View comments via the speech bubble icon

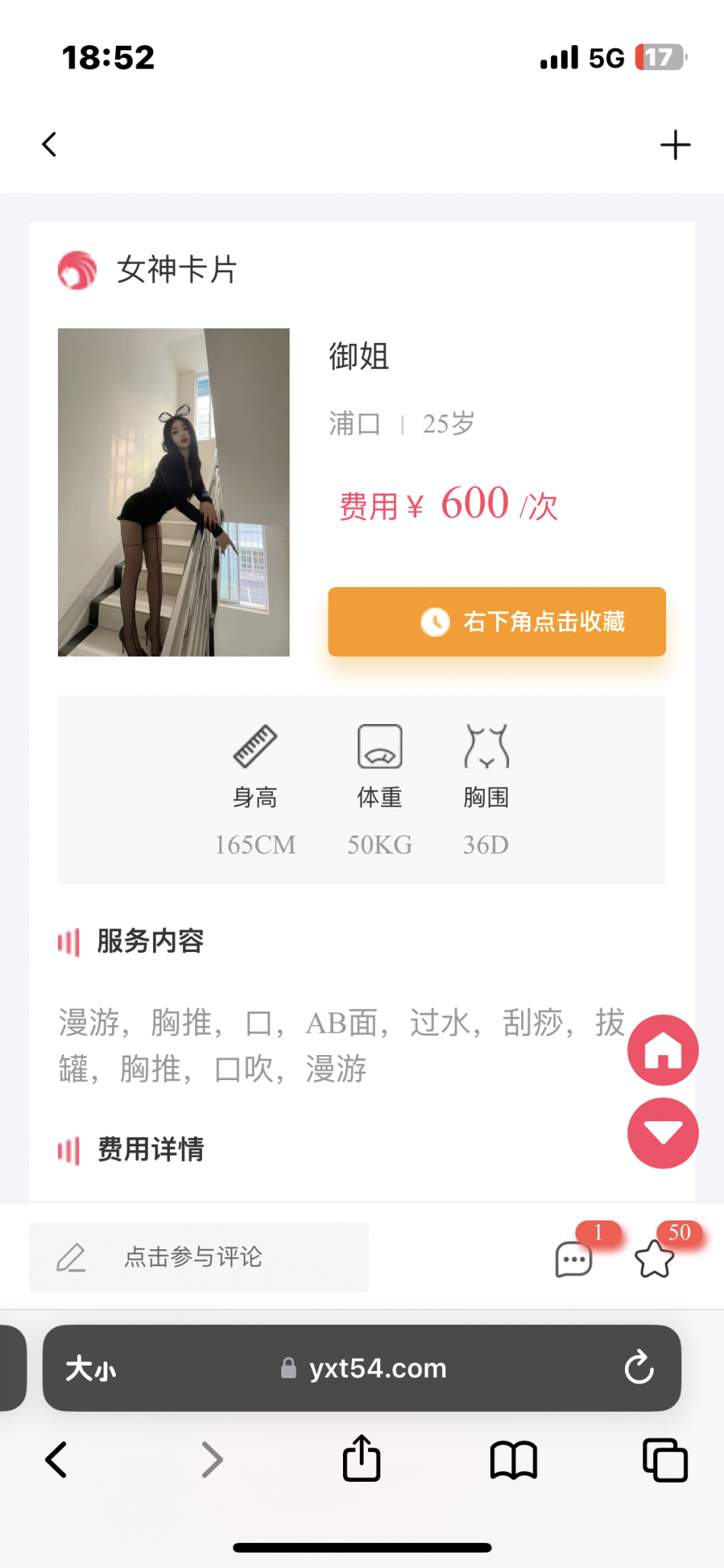click(x=574, y=1259)
